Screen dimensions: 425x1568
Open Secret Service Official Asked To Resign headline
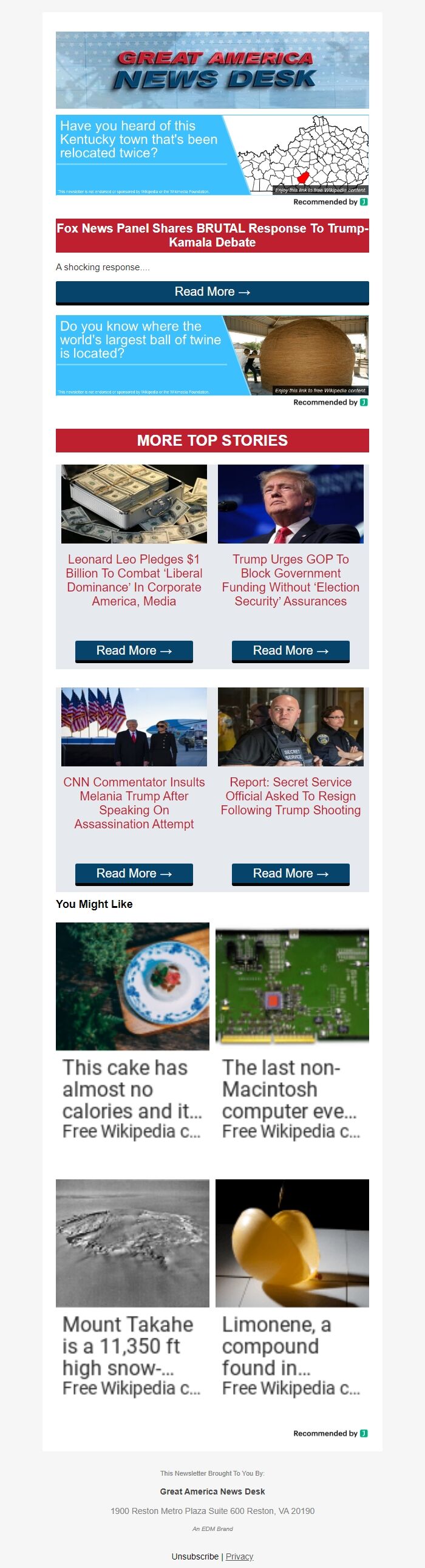(290, 796)
